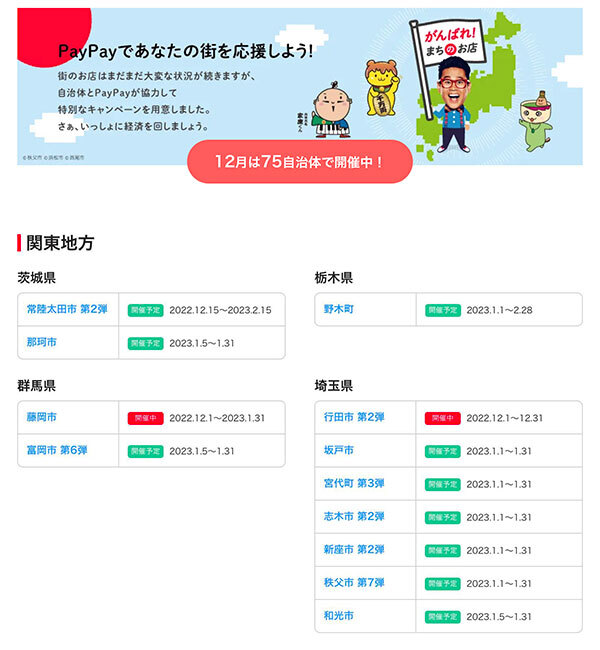The height and width of the screenshot is (650, 600).
Task: Open 行田市 第2弾 campaign link
Action: pos(354,418)
